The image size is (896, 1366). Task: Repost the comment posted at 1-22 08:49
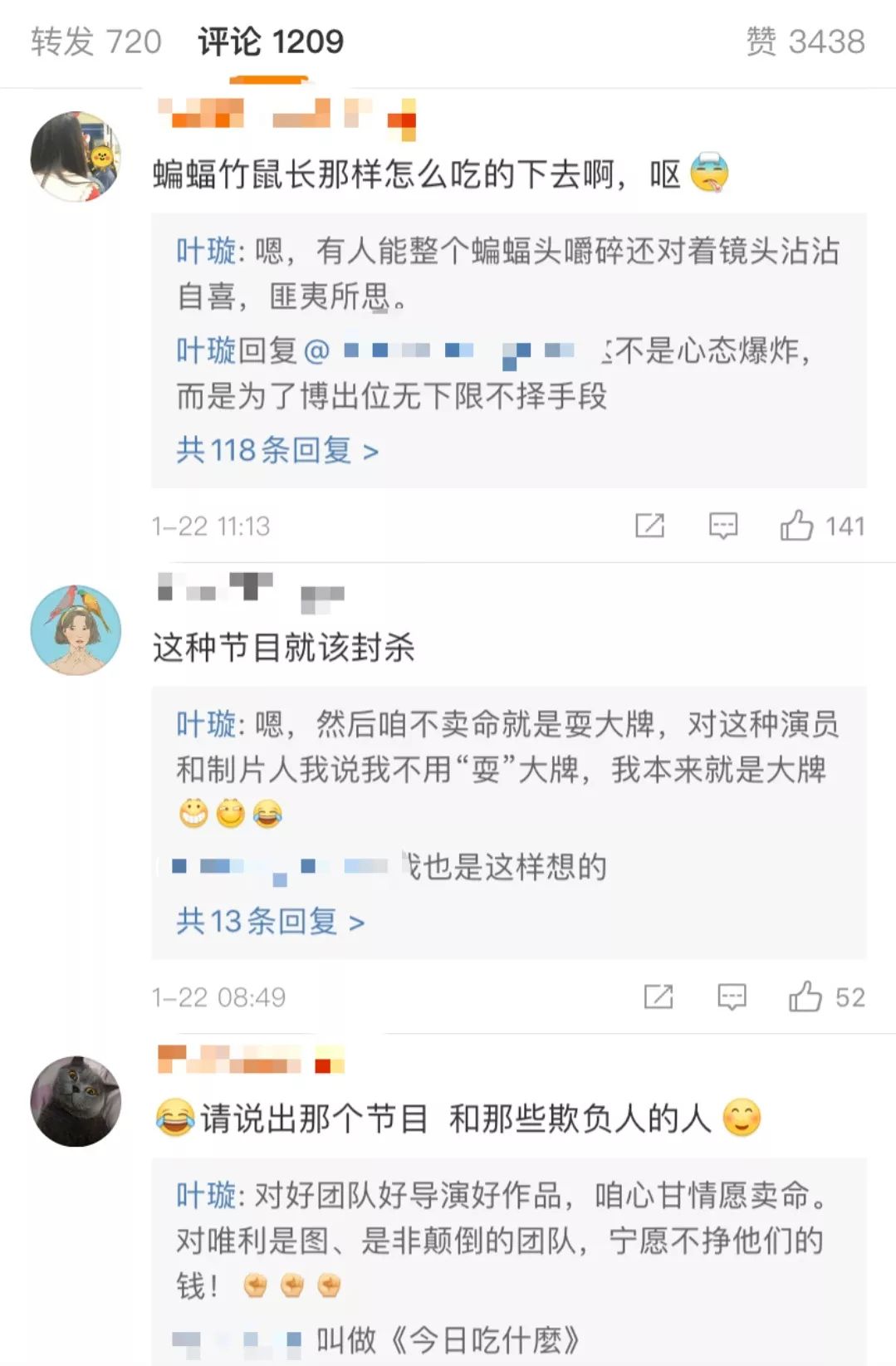658,996
